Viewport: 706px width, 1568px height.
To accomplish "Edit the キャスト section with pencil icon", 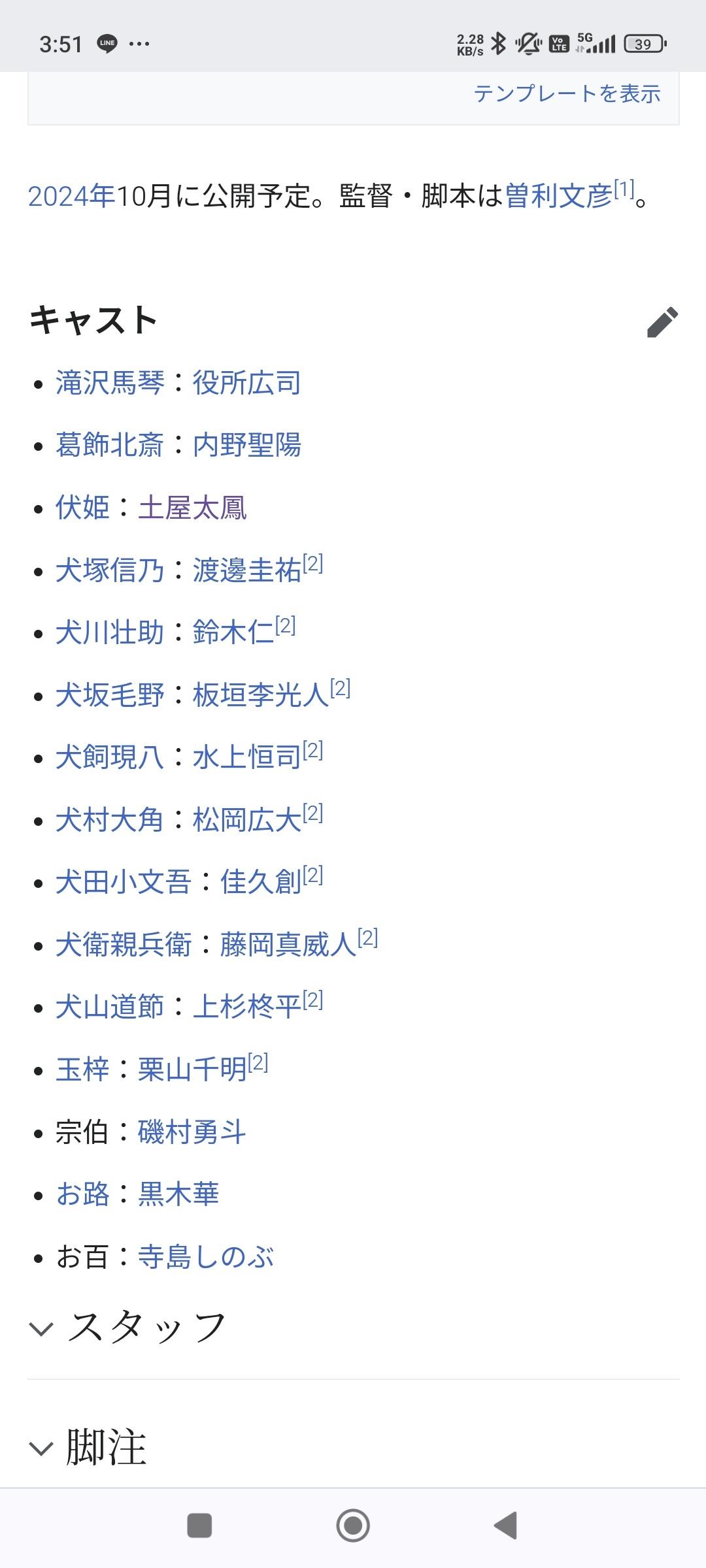I will pyautogui.click(x=662, y=322).
